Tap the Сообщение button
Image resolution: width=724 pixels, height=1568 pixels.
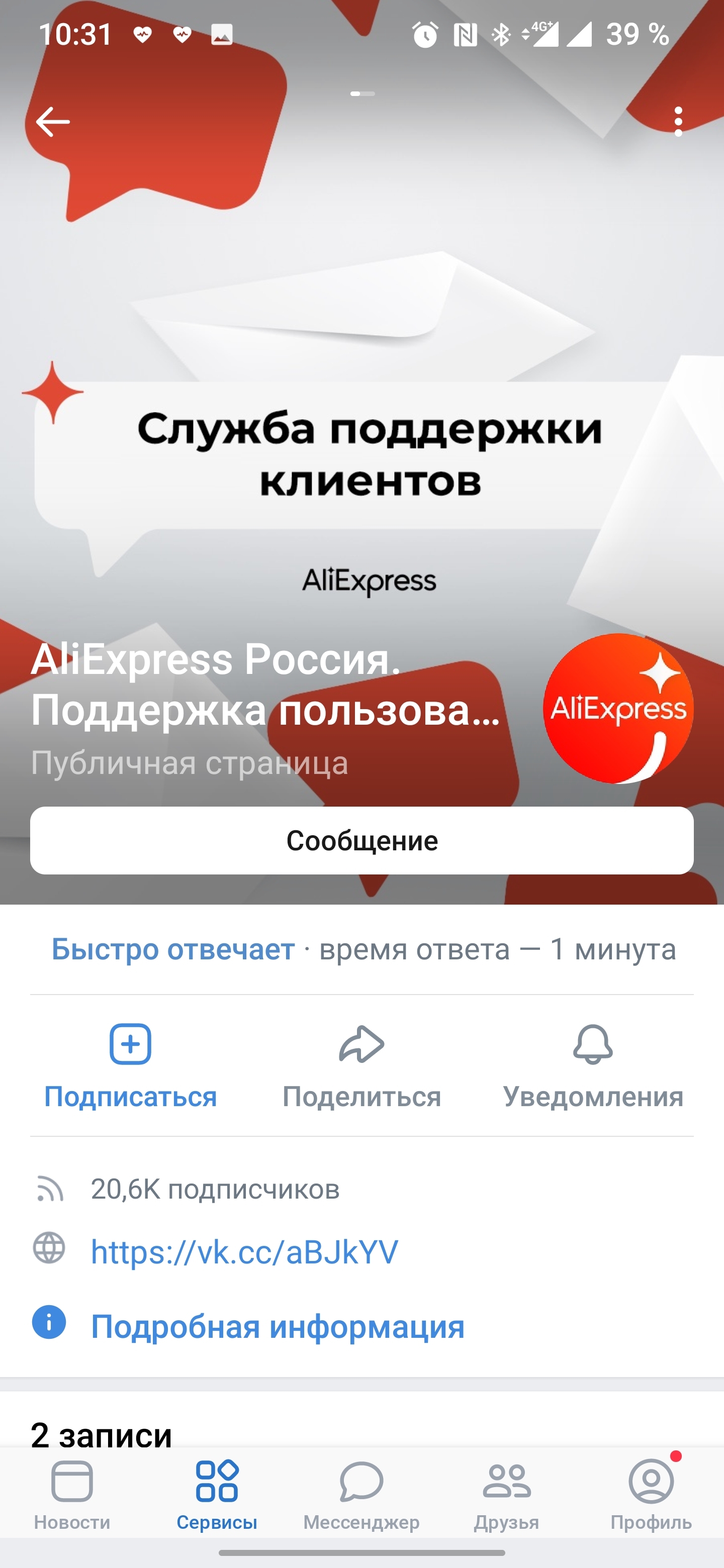coord(361,840)
